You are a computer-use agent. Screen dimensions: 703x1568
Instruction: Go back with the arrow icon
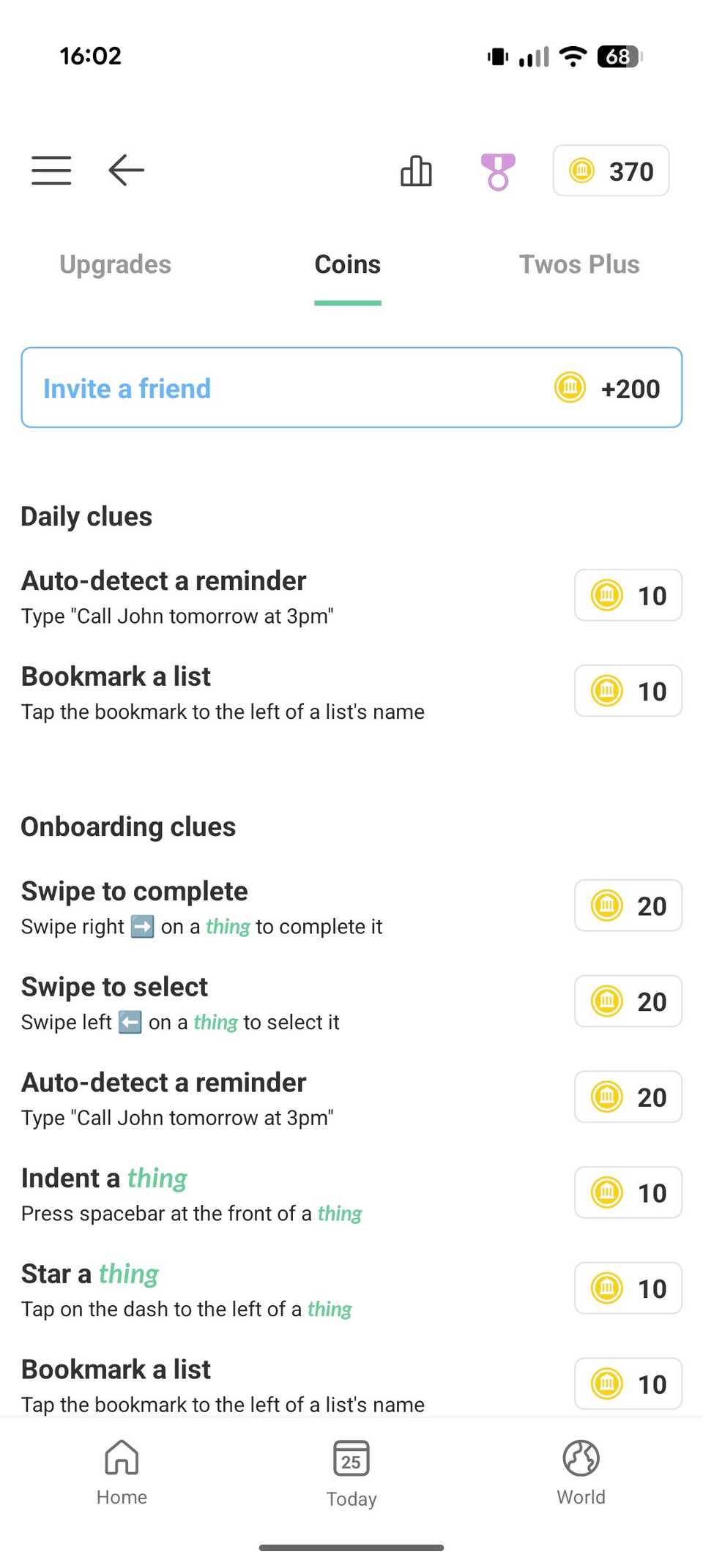(x=126, y=171)
